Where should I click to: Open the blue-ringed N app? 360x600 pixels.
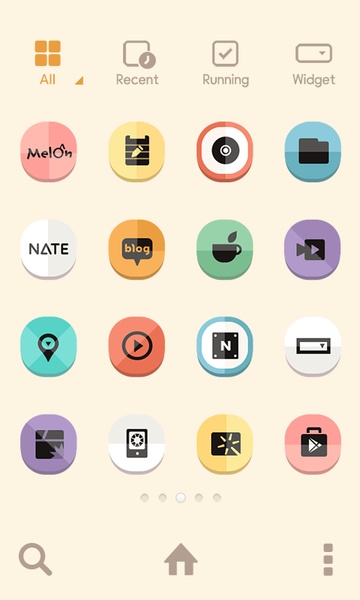225,346
